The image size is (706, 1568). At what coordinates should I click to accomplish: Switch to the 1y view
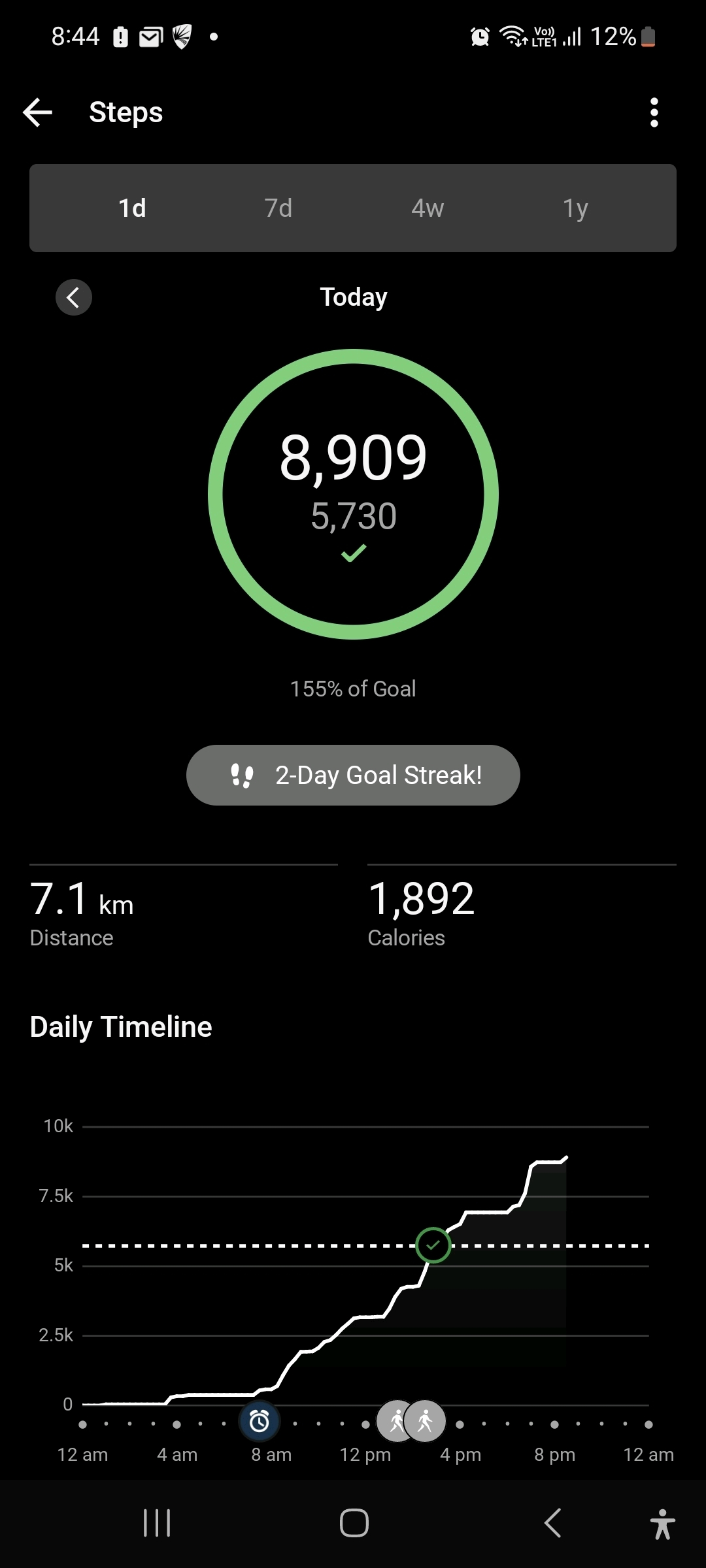click(x=575, y=208)
